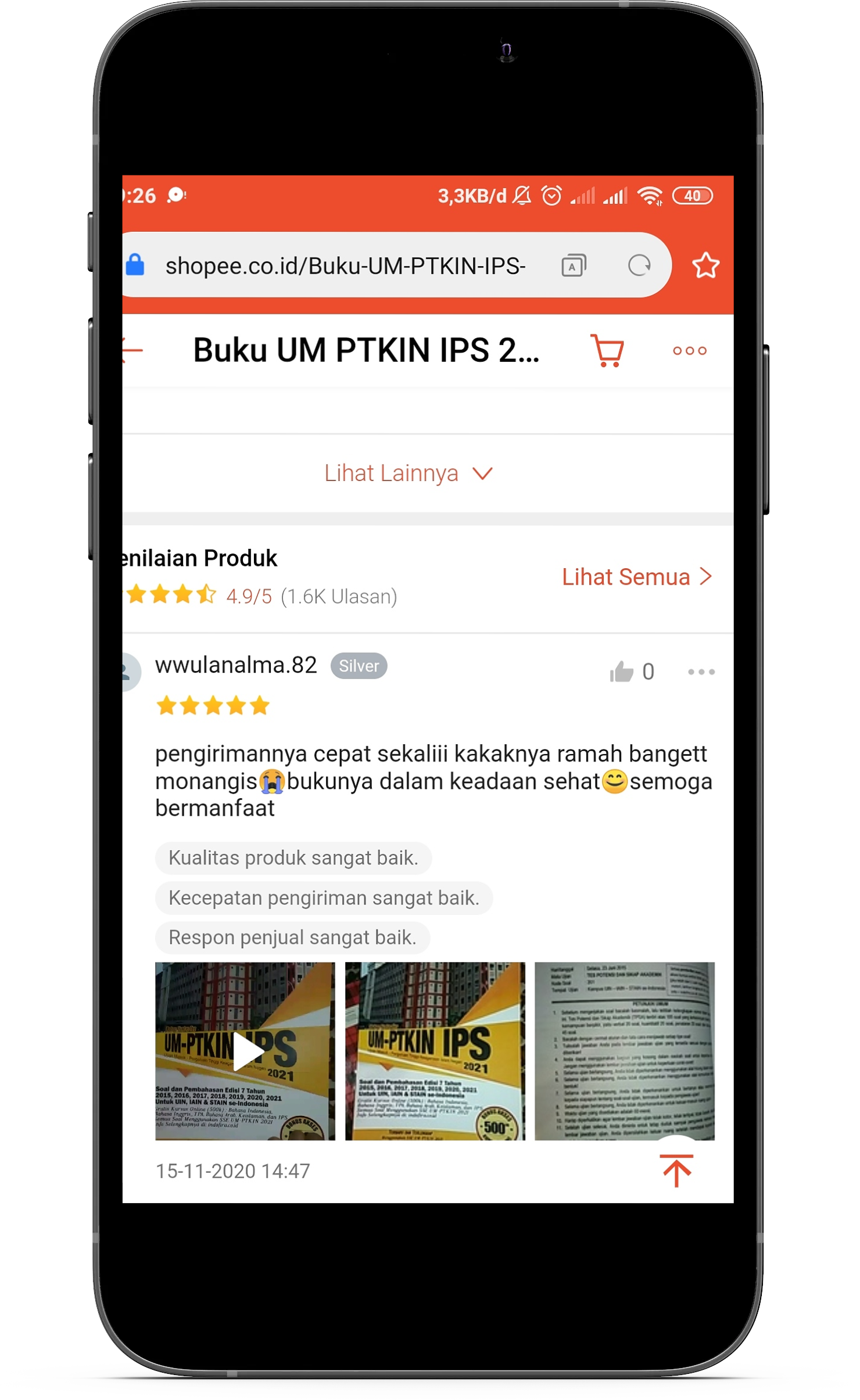Tap the browser address bar showing shopee.co.id
Screen dimensions: 860x1400
click(x=345, y=266)
